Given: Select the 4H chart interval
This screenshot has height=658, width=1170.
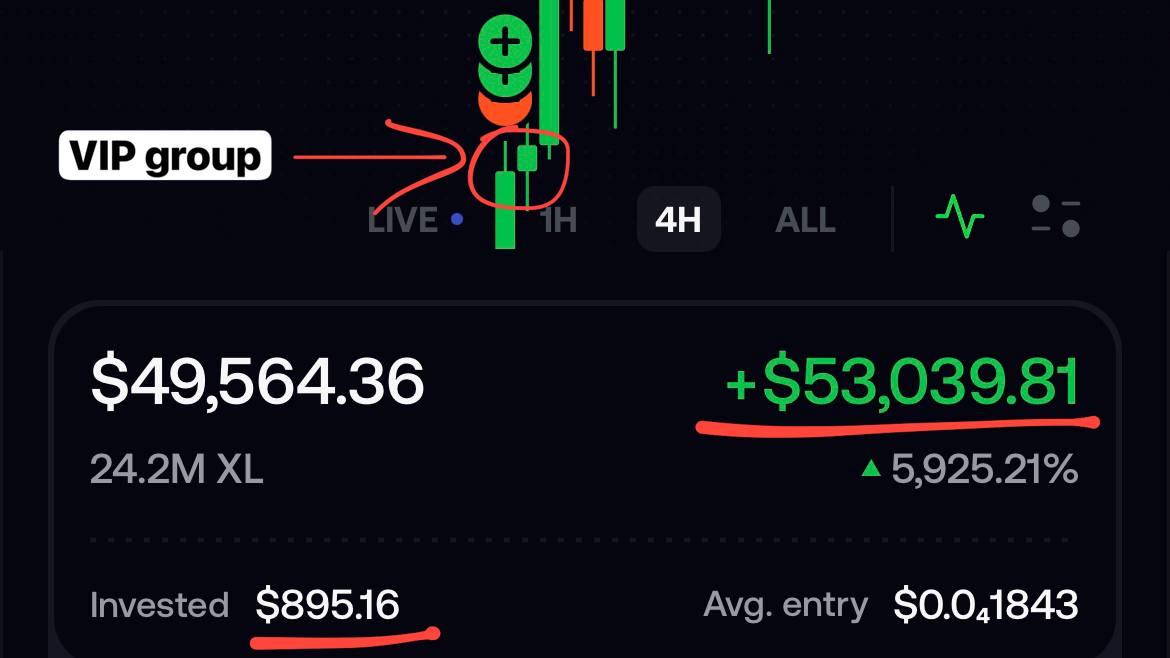Looking at the screenshot, I should pyautogui.click(x=678, y=219).
